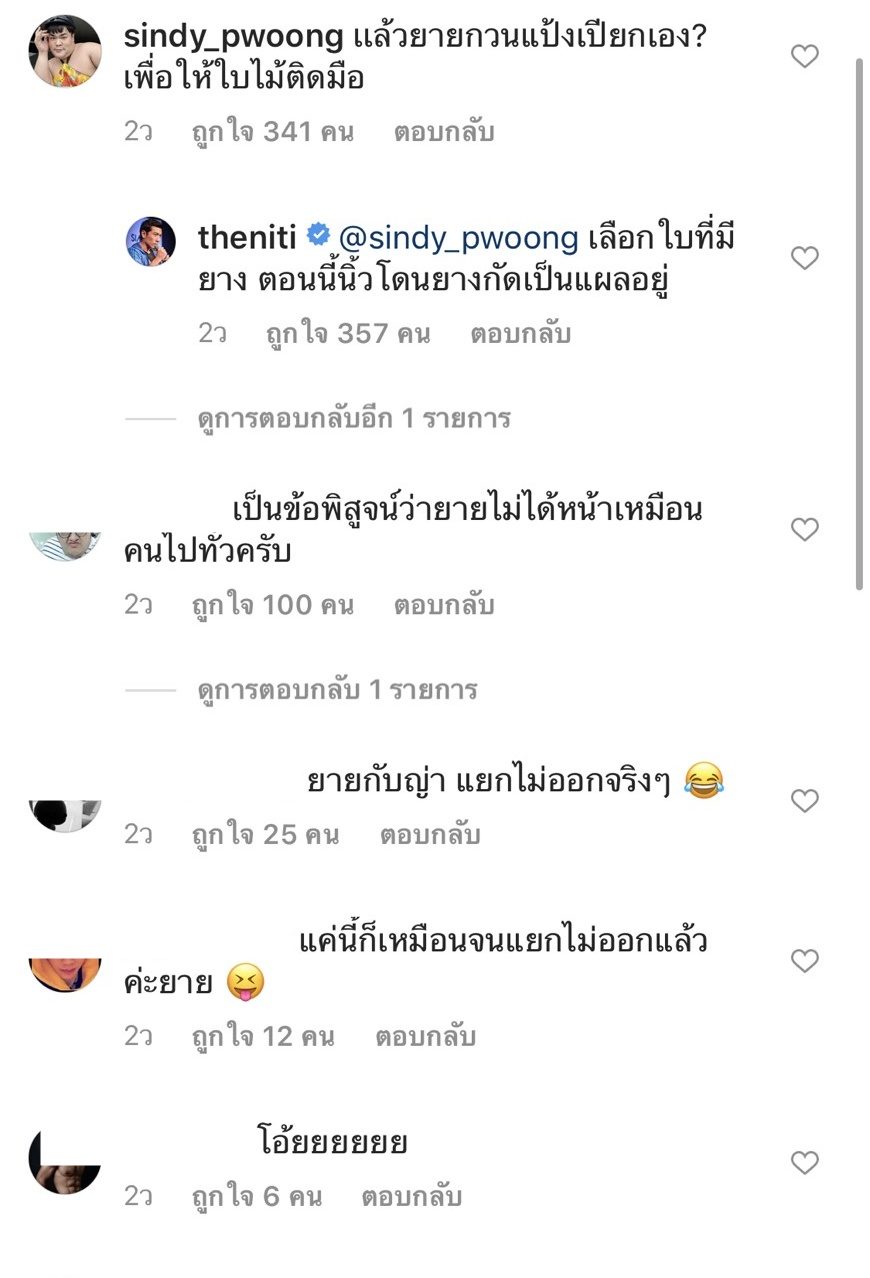Like the โอ้ยยยยยย comment
870x1278 pixels.
(x=804, y=1163)
